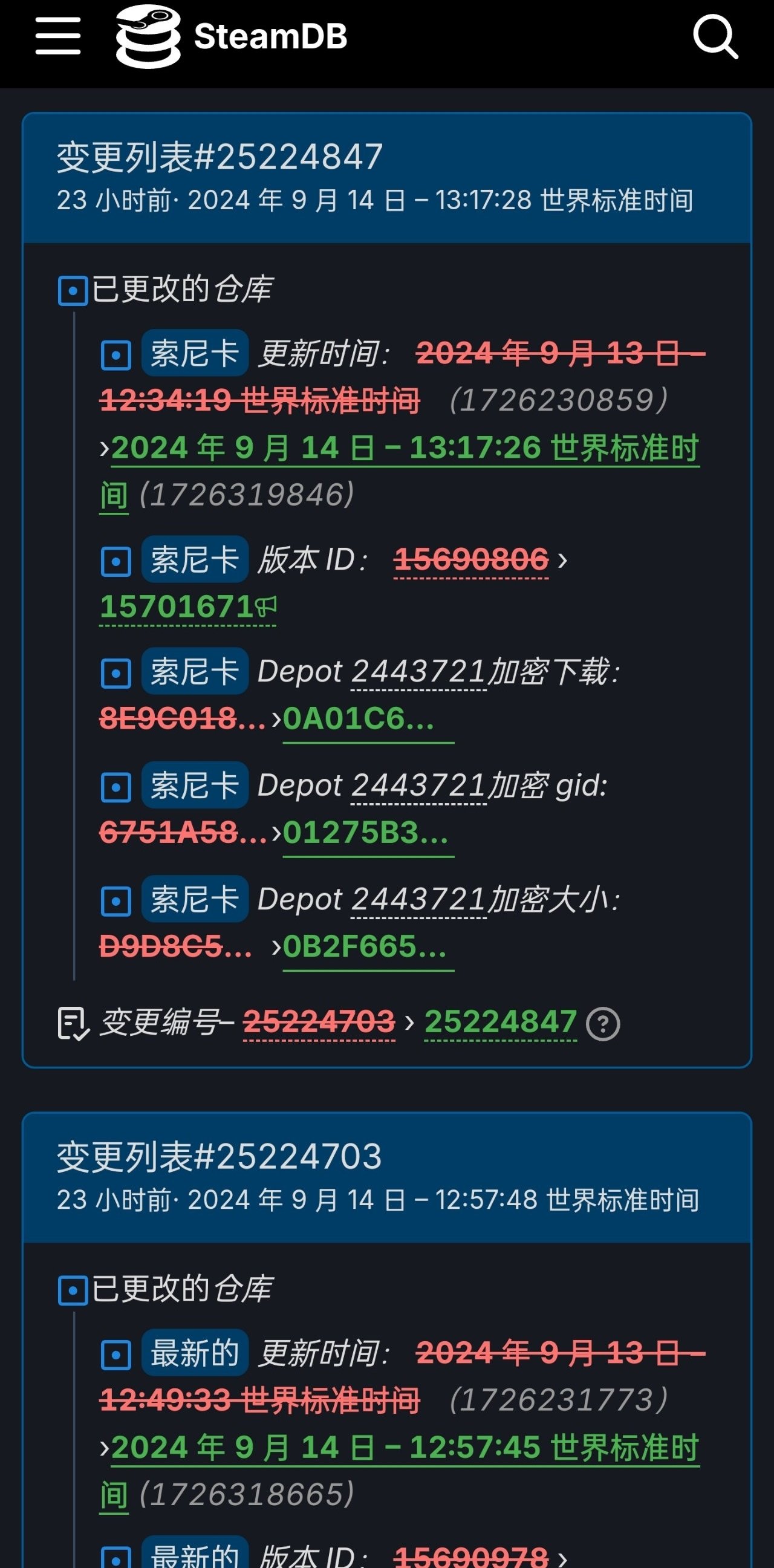Go to SteamDB home via logo
This screenshot has height=1568, width=774.
point(231,36)
